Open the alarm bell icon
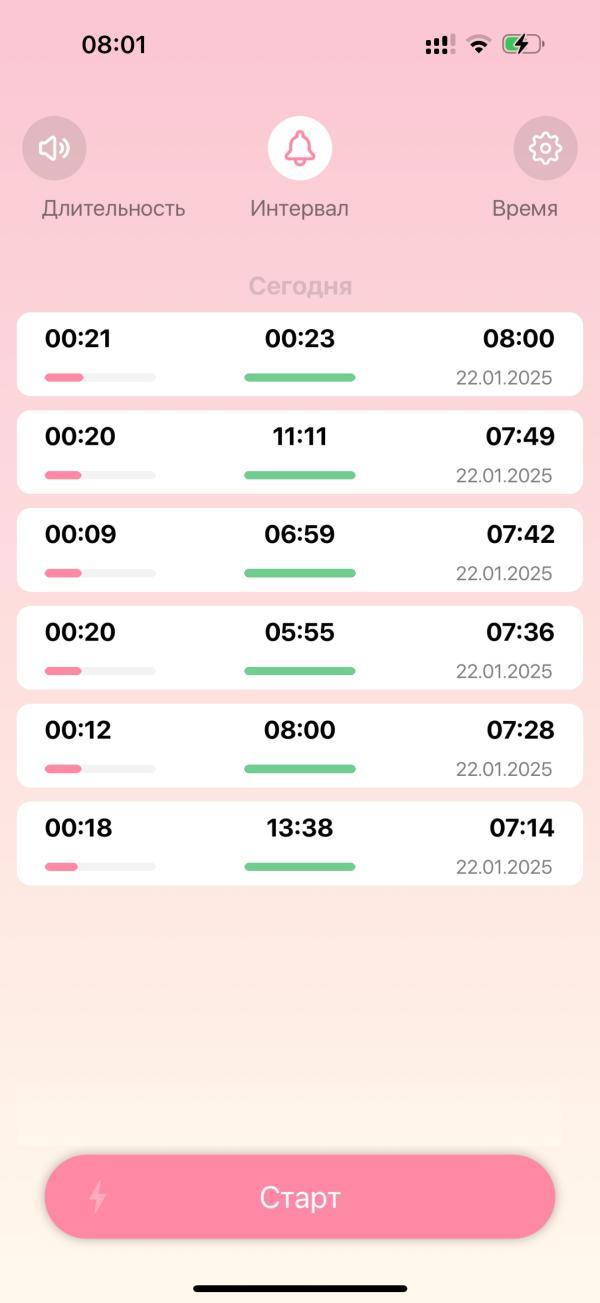This screenshot has height=1303, width=600. point(300,149)
